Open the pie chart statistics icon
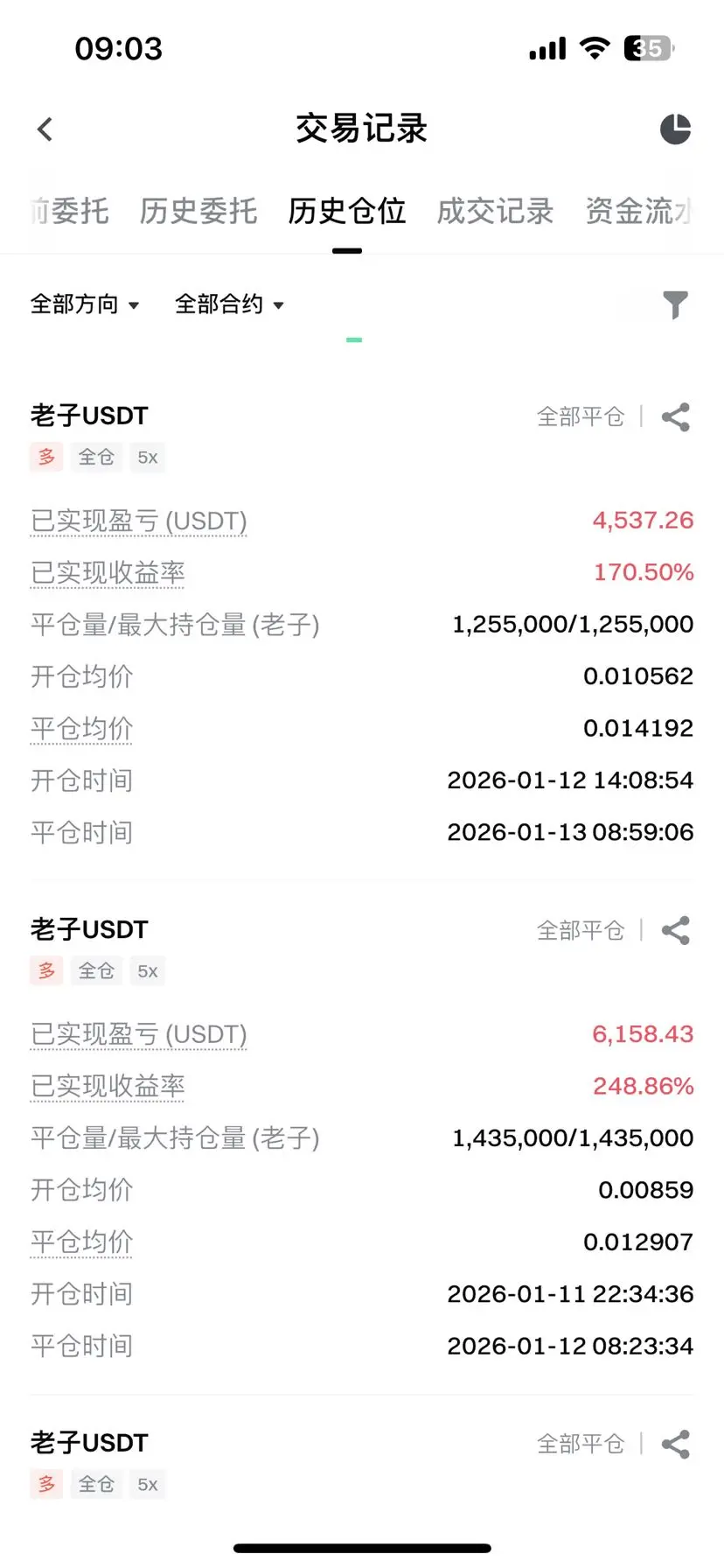The height and width of the screenshot is (1568, 724). (x=675, y=129)
